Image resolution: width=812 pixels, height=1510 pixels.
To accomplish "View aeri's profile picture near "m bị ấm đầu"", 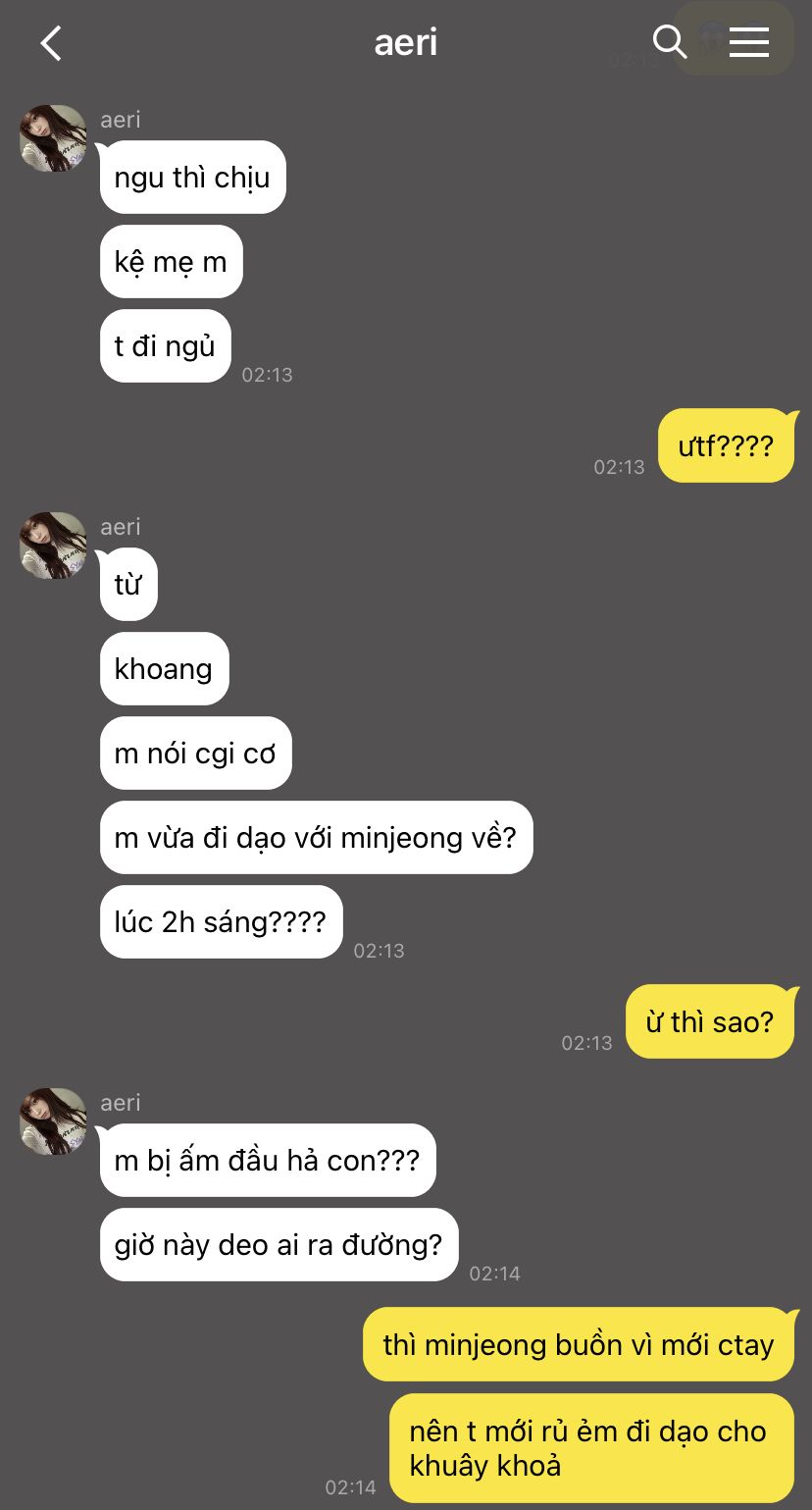I will (x=53, y=1120).
